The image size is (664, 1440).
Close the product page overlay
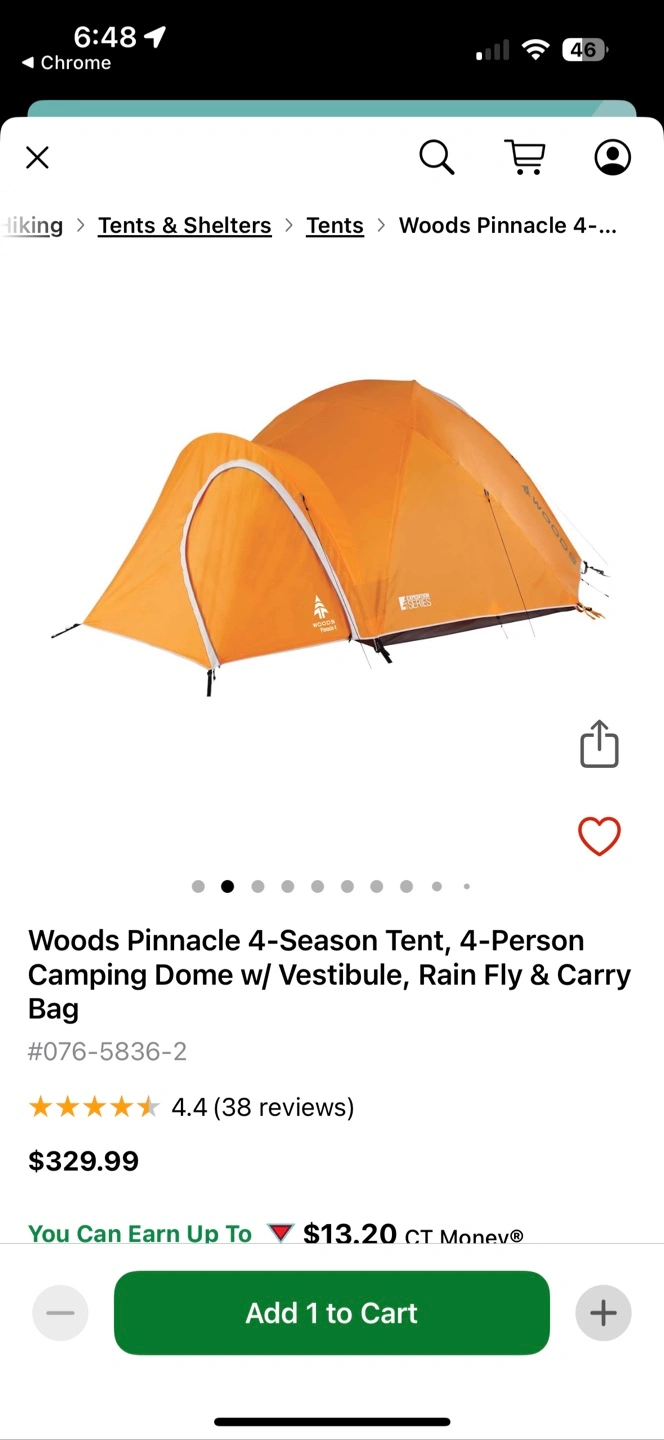coord(37,157)
